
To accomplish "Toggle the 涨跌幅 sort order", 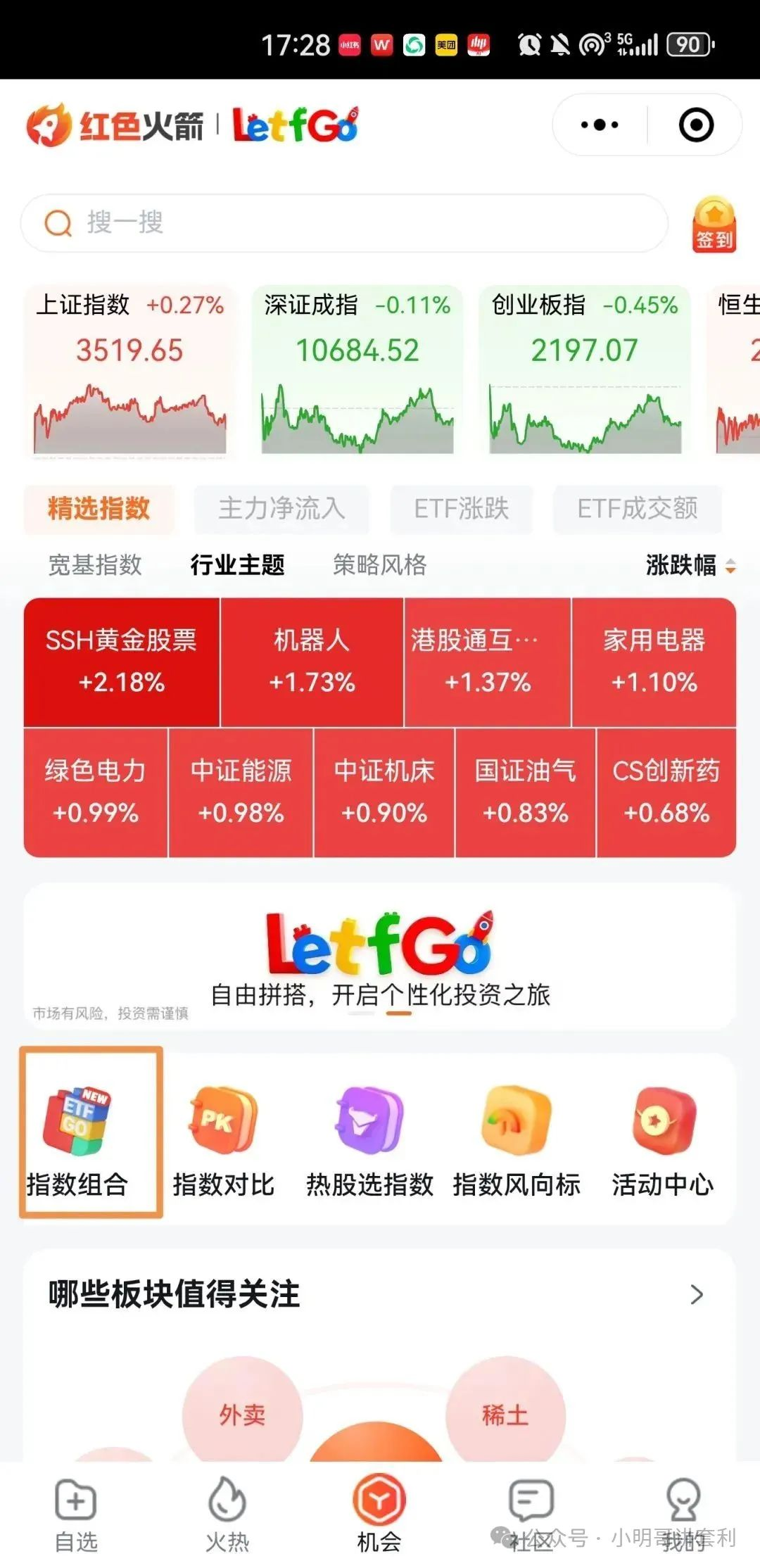I will (x=690, y=565).
